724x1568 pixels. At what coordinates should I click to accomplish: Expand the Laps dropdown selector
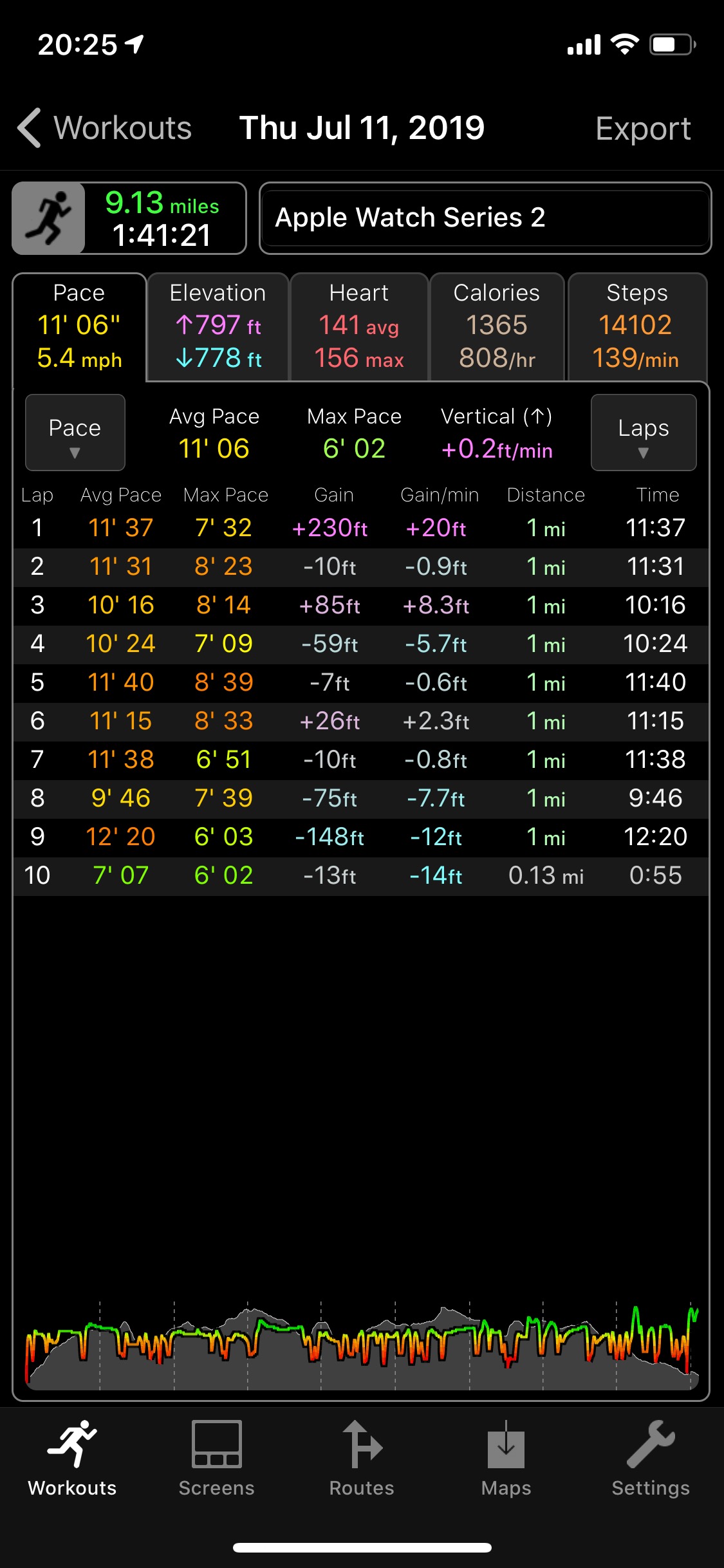click(644, 433)
